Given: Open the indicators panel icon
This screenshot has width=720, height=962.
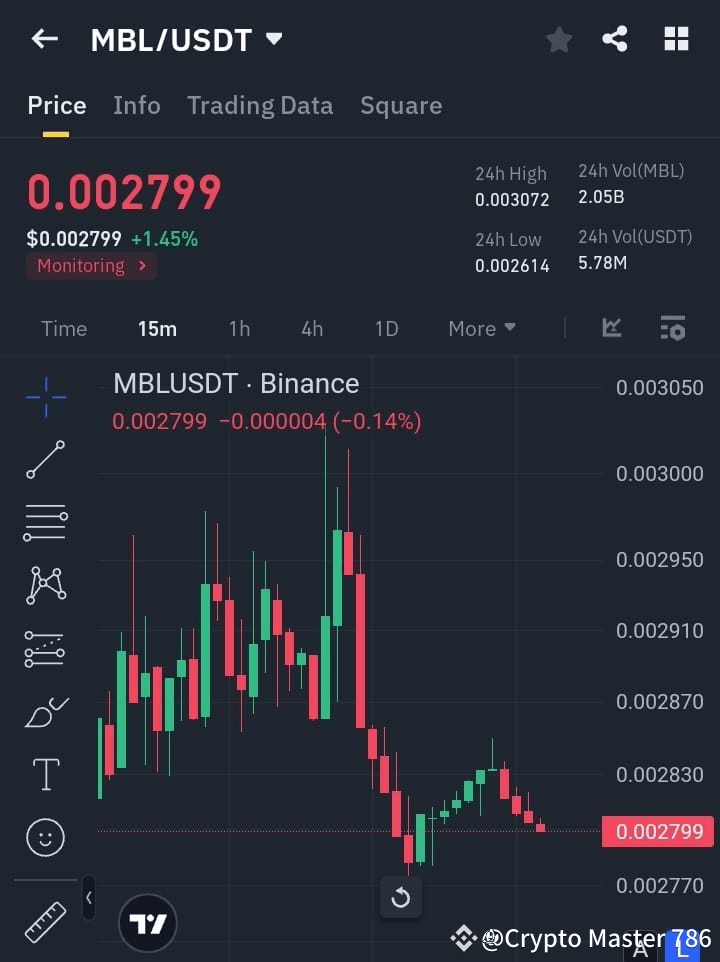Looking at the screenshot, I should [x=611, y=328].
